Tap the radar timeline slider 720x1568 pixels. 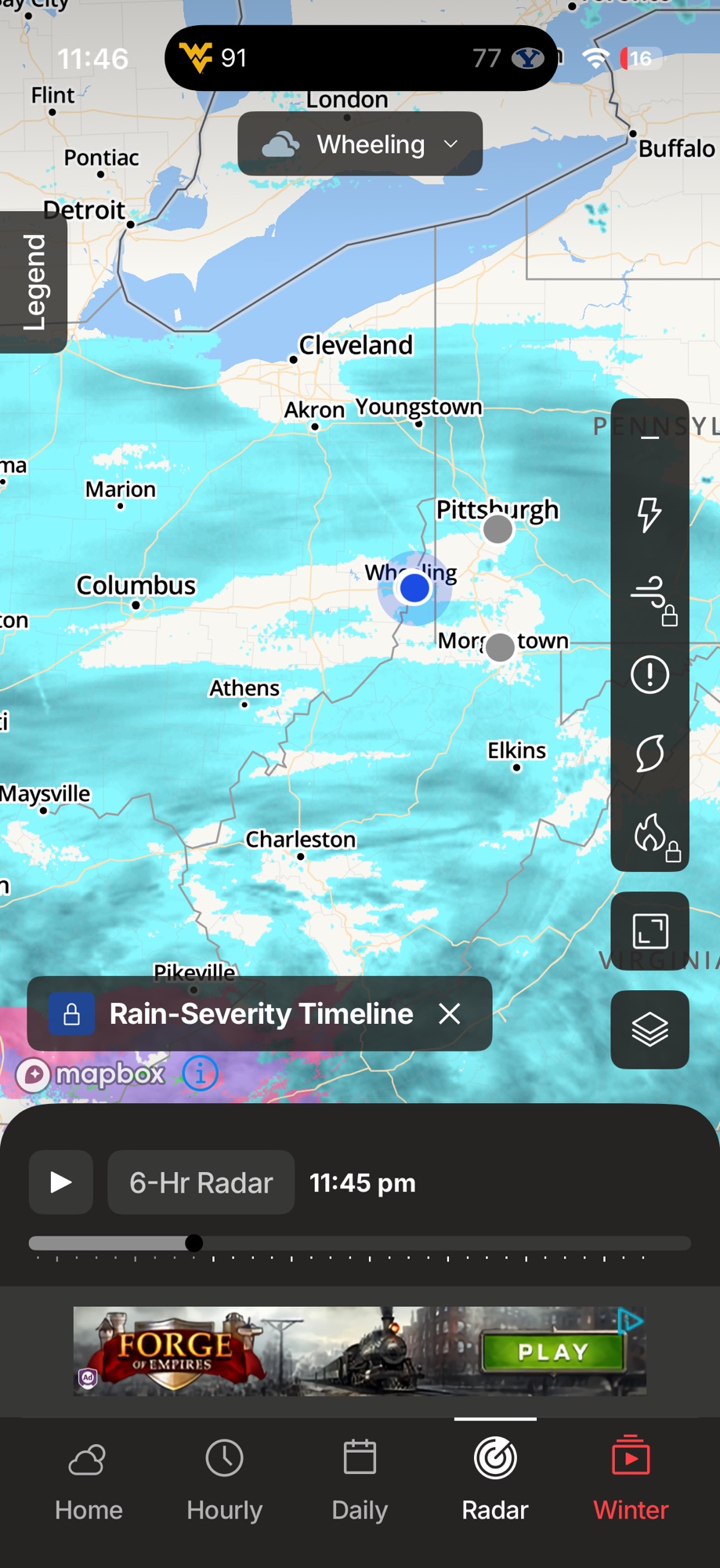click(360, 1243)
